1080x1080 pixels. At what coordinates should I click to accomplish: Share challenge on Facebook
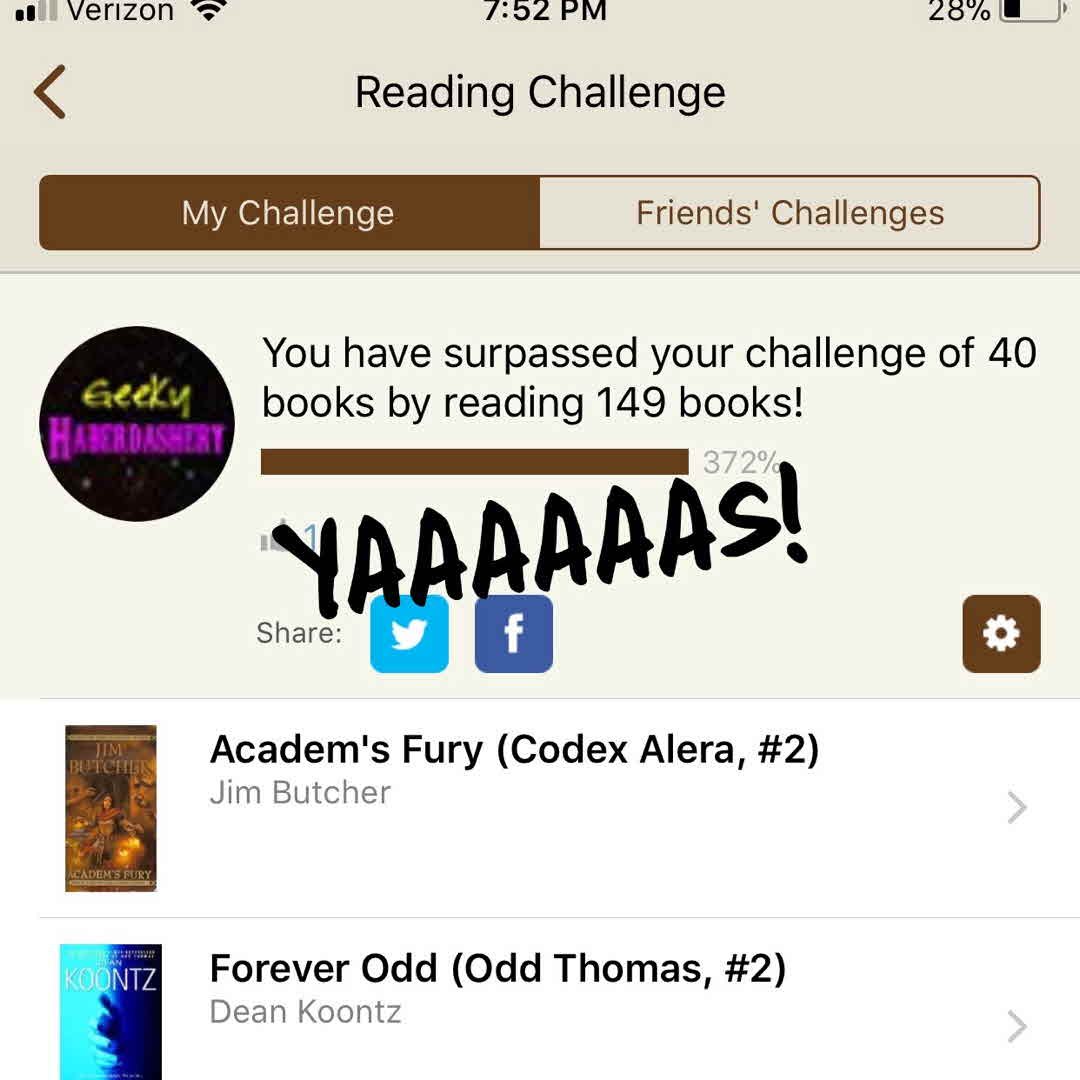pyautogui.click(x=513, y=634)
